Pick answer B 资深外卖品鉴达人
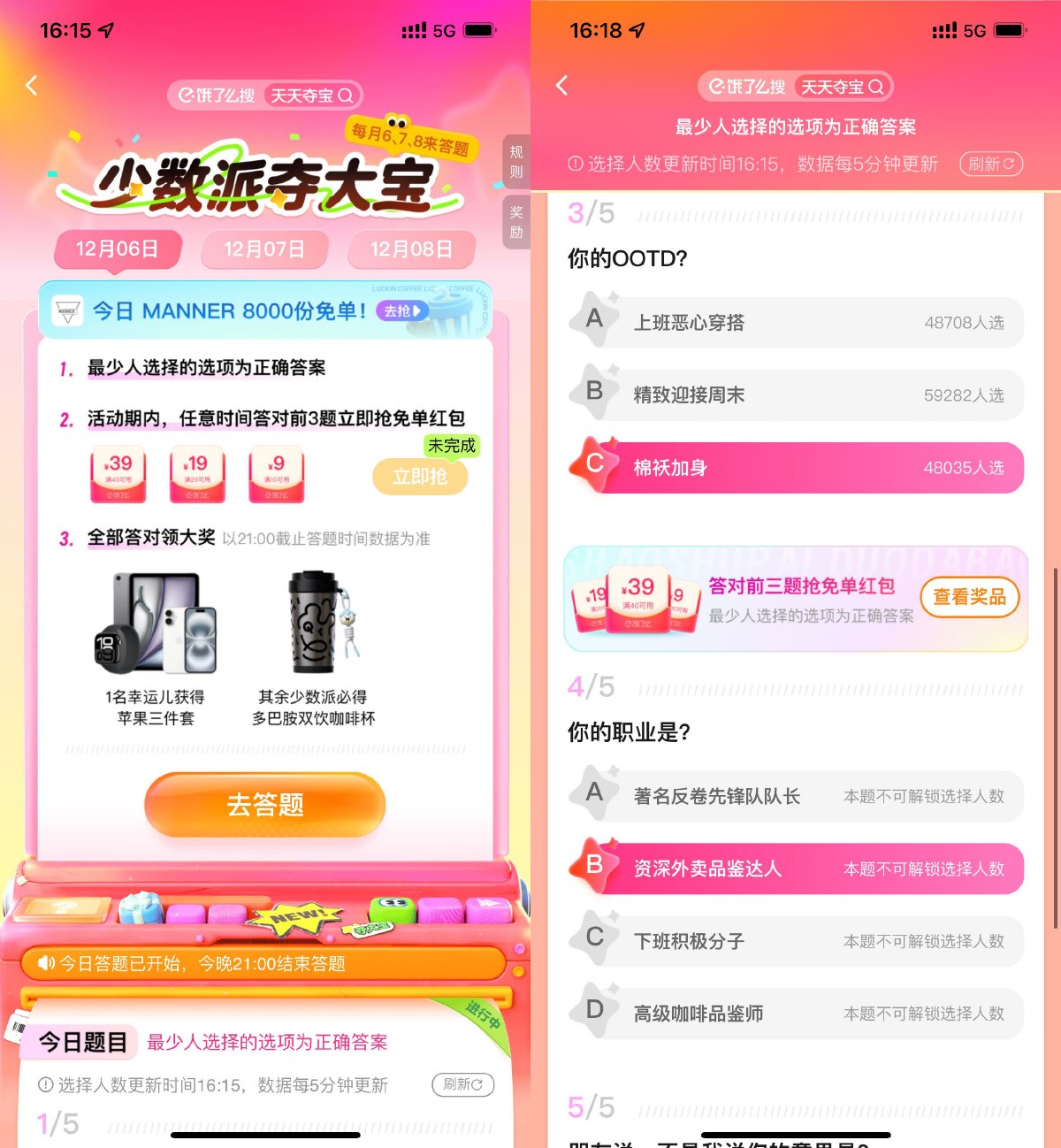This screenshot has height=1148, width=1061. [x=796, y=869]
